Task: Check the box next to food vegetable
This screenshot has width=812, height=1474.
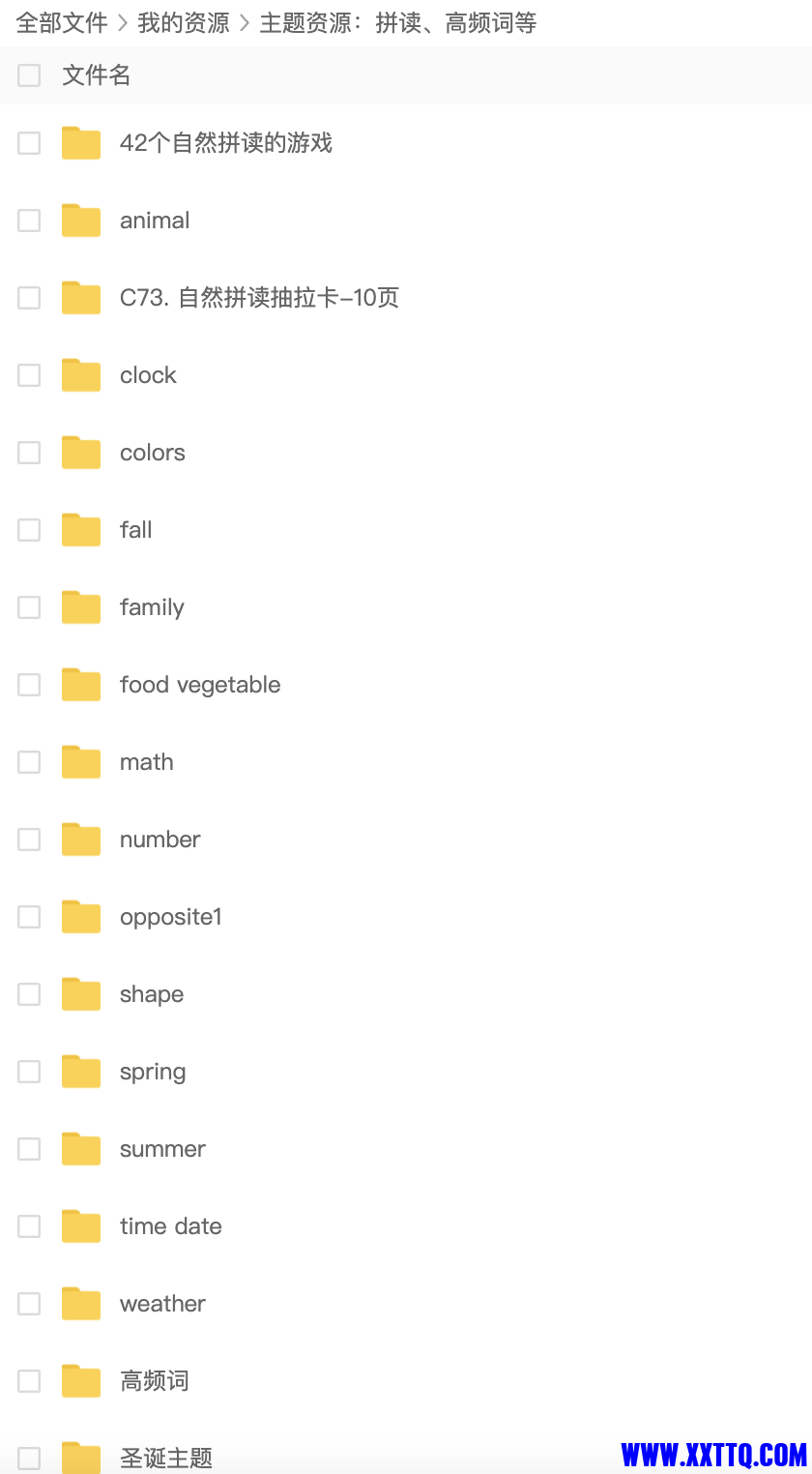Action: pos(29,685)
